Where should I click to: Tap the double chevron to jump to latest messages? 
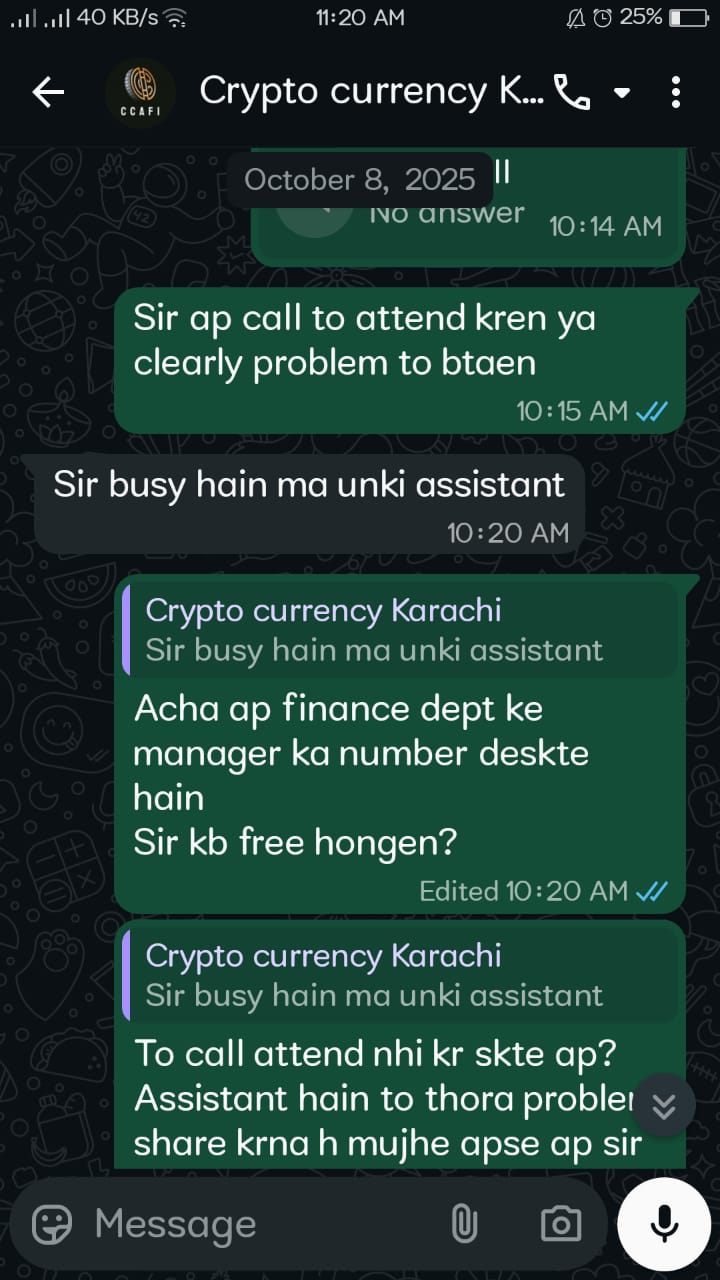click(662, 1105)
